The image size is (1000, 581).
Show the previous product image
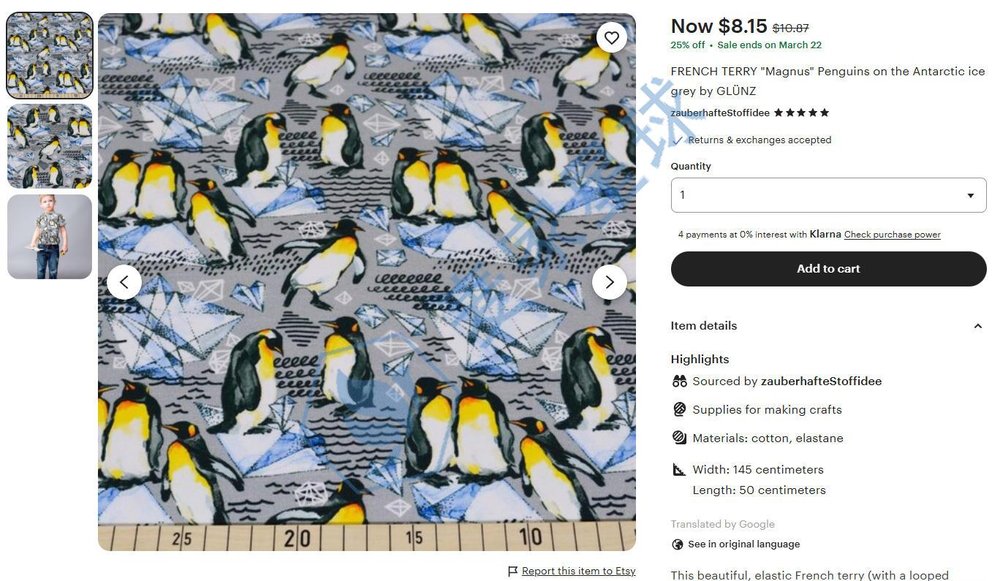click(124, 282)
